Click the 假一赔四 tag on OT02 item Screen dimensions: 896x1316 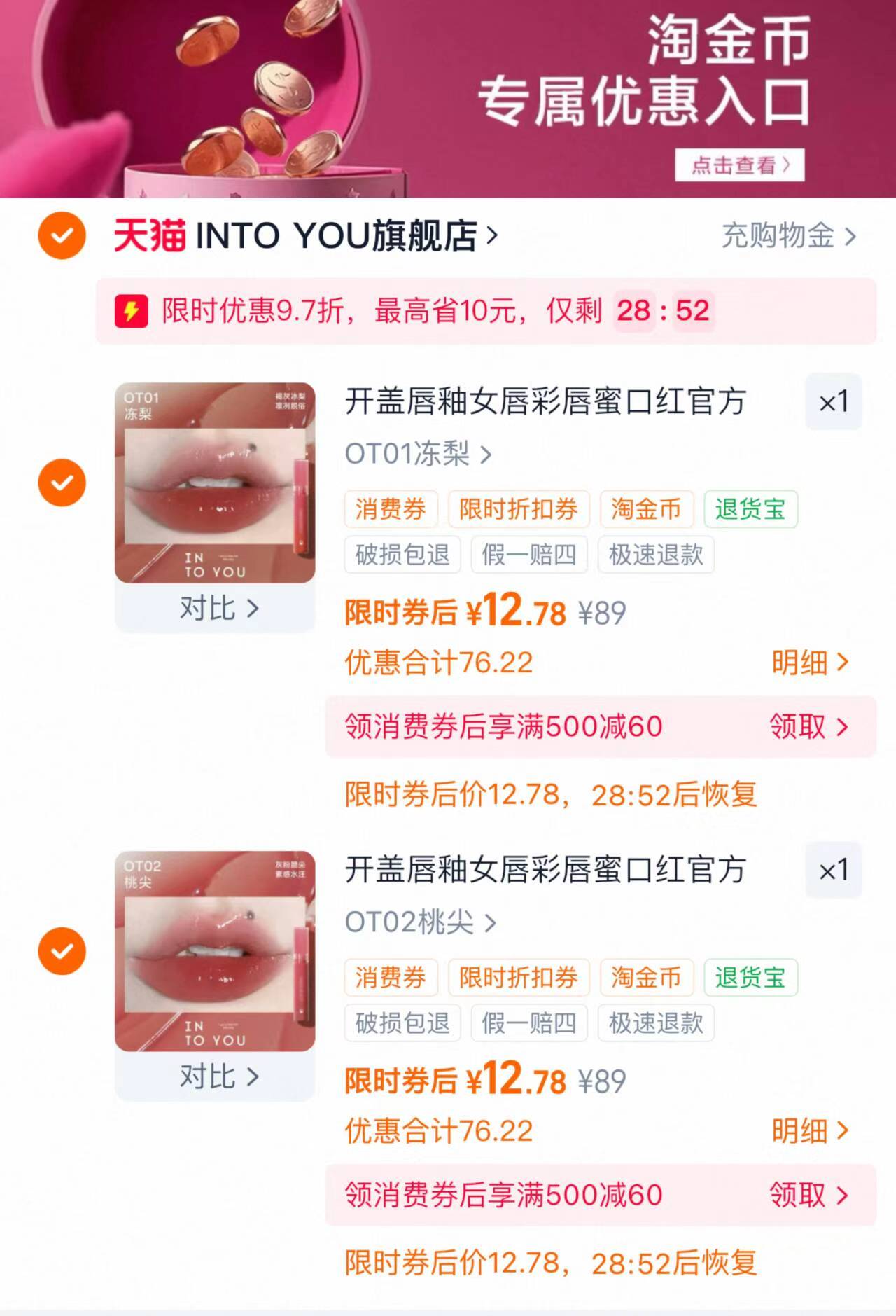(530, 1023)
